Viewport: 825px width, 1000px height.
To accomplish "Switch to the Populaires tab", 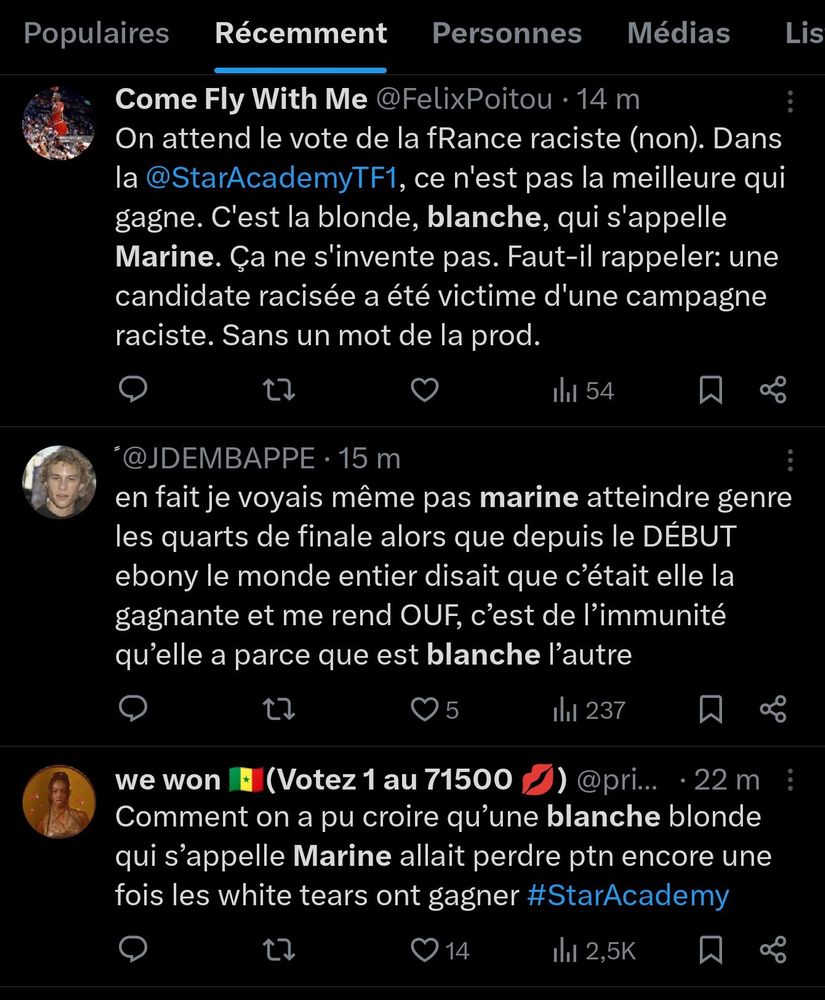I will [96, 33].
